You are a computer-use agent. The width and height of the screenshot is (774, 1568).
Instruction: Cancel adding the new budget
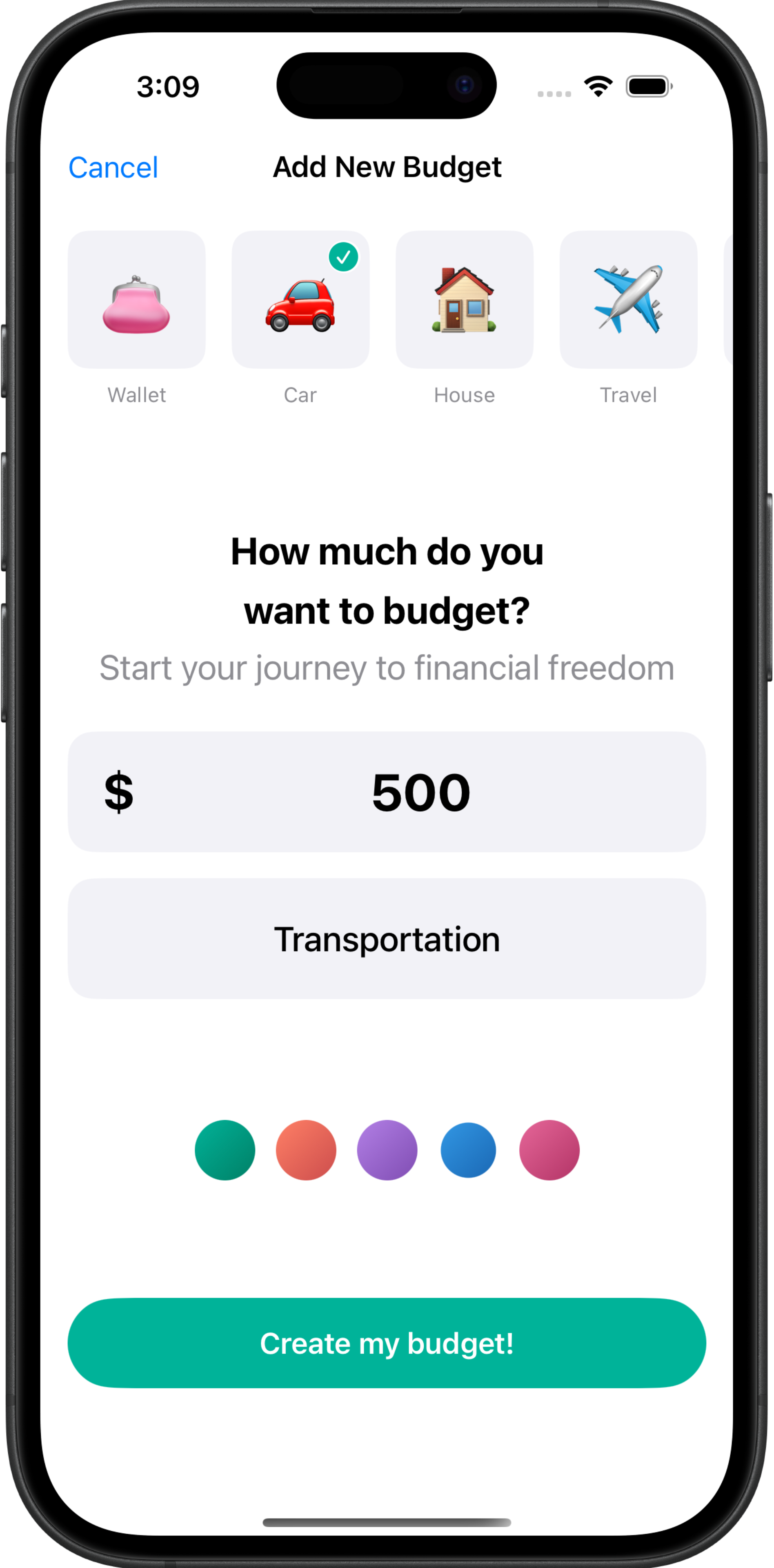[x=113, y=167]
